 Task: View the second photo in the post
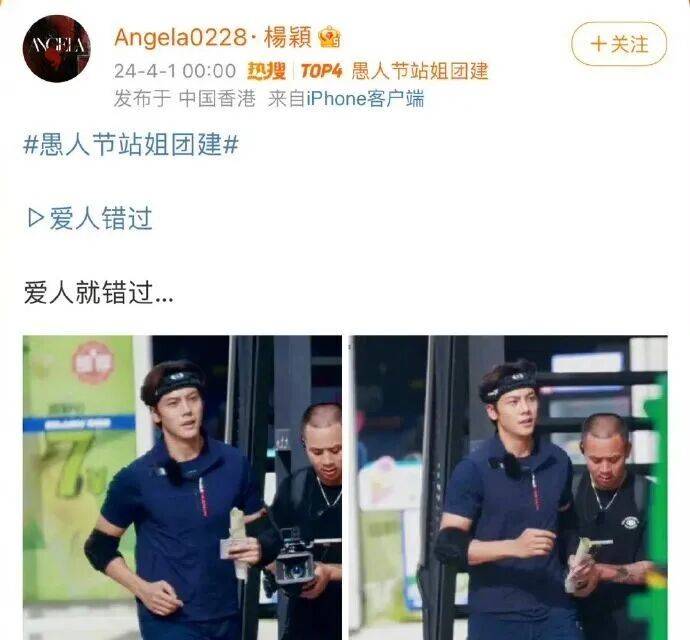point(508,487)
